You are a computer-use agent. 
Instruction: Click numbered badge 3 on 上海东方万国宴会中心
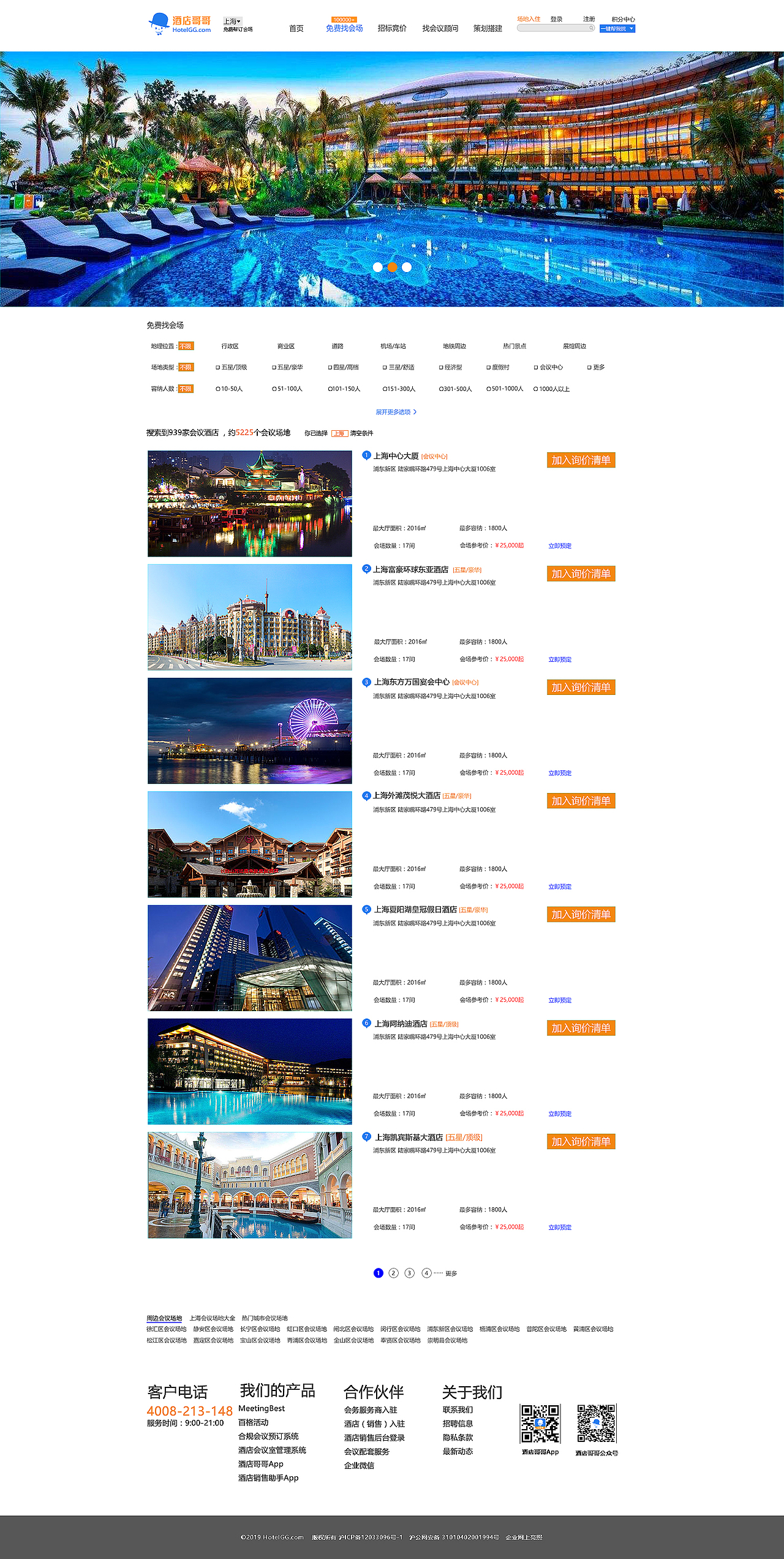366,681
